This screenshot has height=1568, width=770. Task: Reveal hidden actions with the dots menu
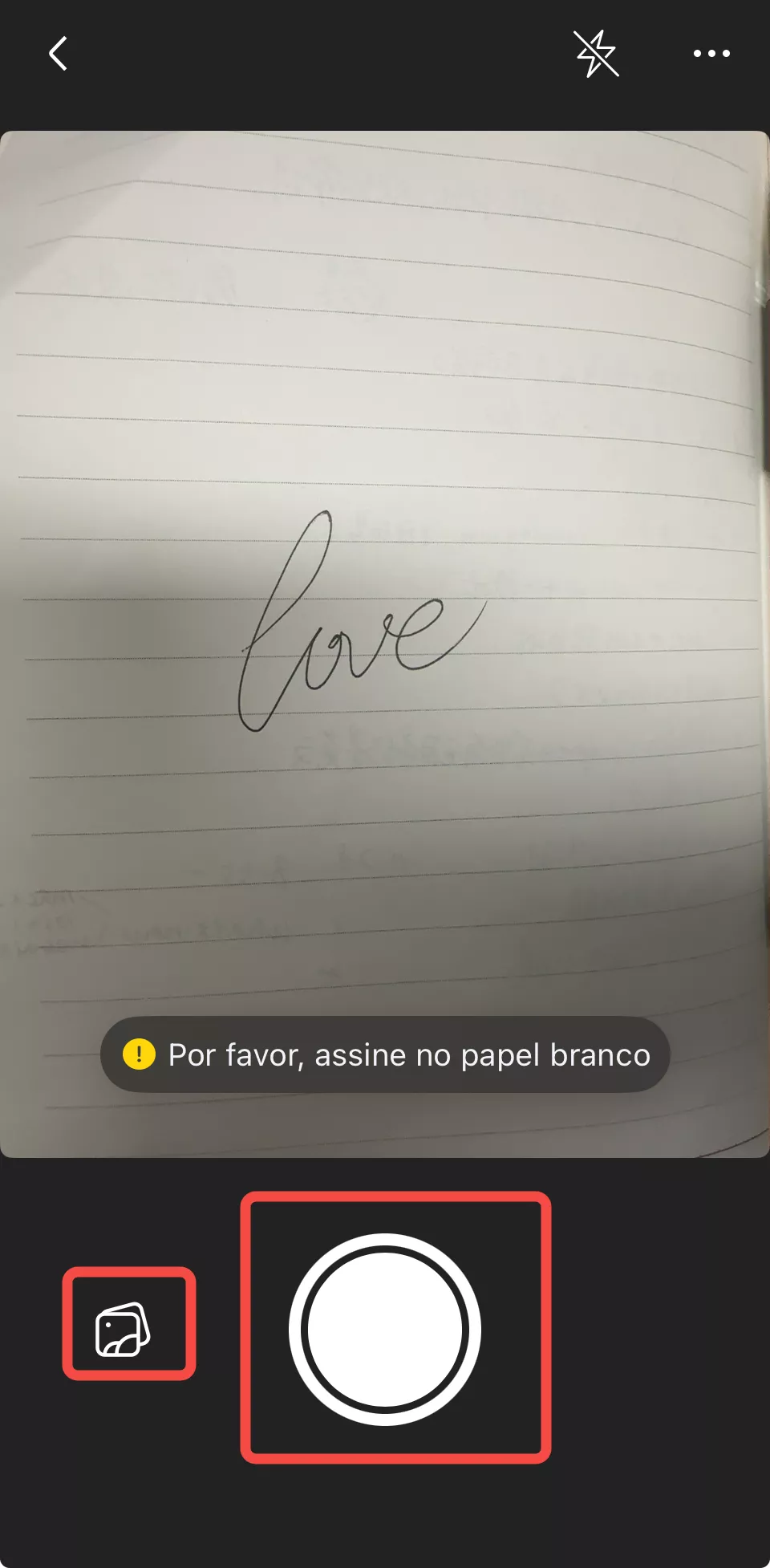tap(712, 53)
